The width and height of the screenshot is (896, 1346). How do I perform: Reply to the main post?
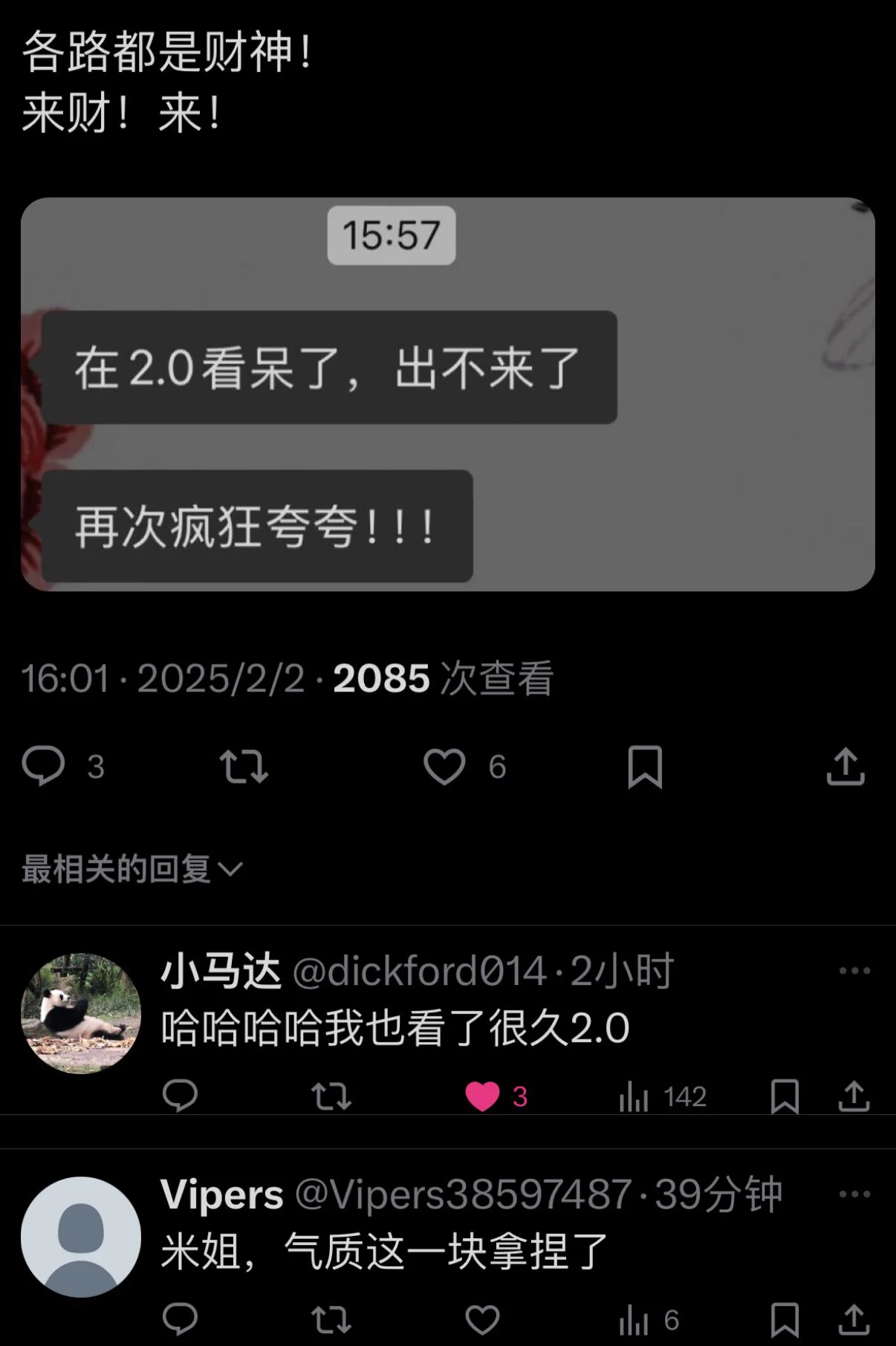(x=44, y=766)
